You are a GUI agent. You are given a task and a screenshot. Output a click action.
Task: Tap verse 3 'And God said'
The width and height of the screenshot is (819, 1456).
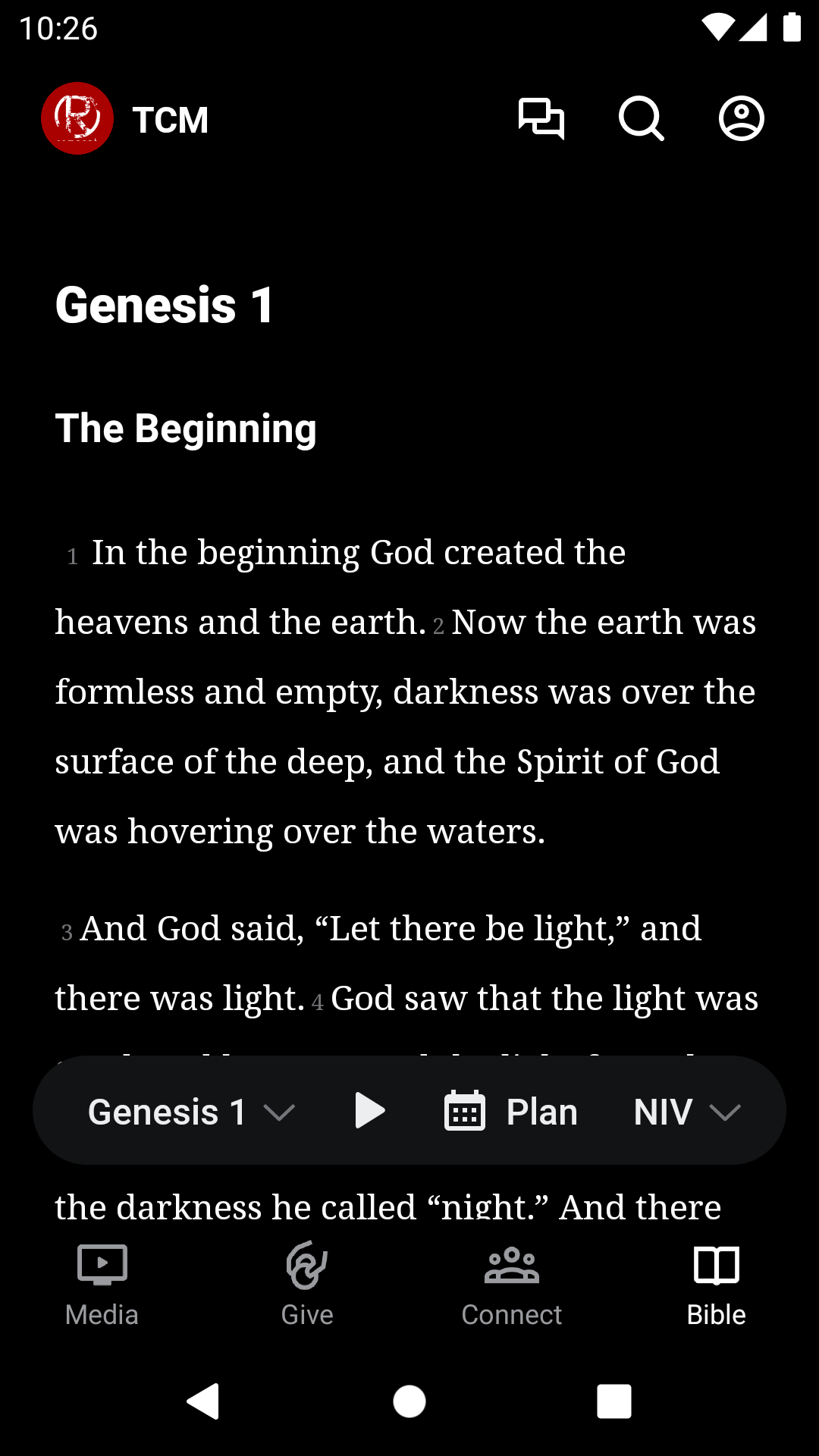(x=379, y=928)
